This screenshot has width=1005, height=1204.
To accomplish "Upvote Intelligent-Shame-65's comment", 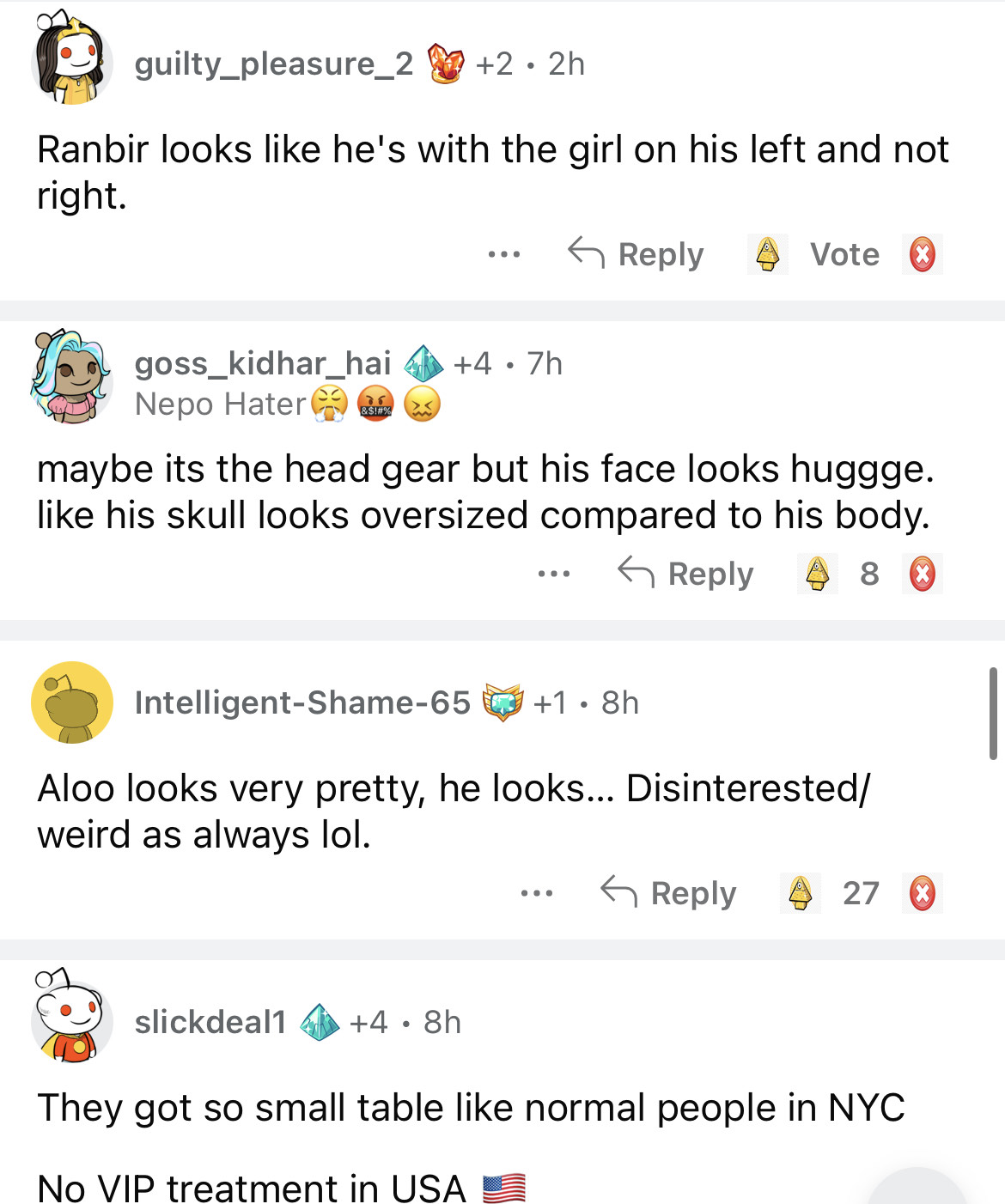I will (800, 893).
